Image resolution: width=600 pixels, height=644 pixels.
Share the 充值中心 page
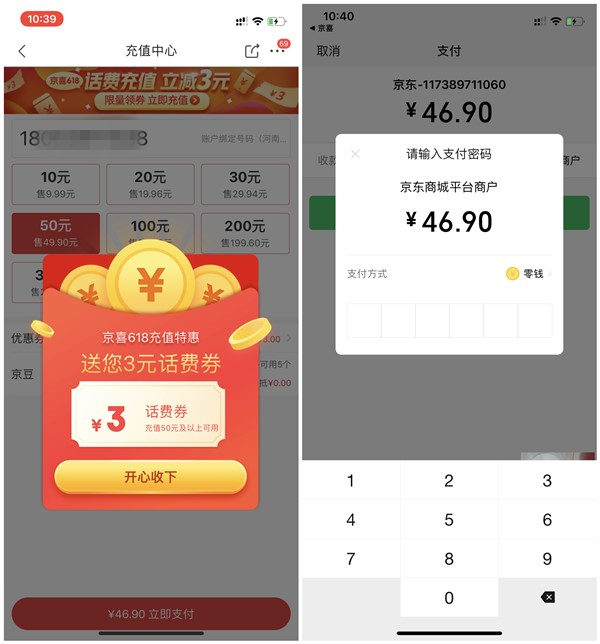(x=252, y=51)
